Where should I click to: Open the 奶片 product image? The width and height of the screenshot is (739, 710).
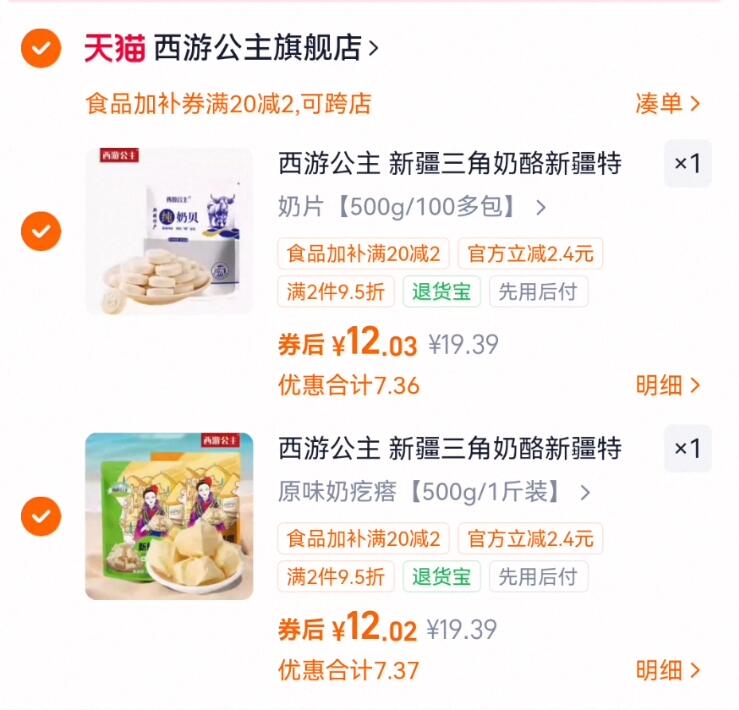[x=169, y=232]
